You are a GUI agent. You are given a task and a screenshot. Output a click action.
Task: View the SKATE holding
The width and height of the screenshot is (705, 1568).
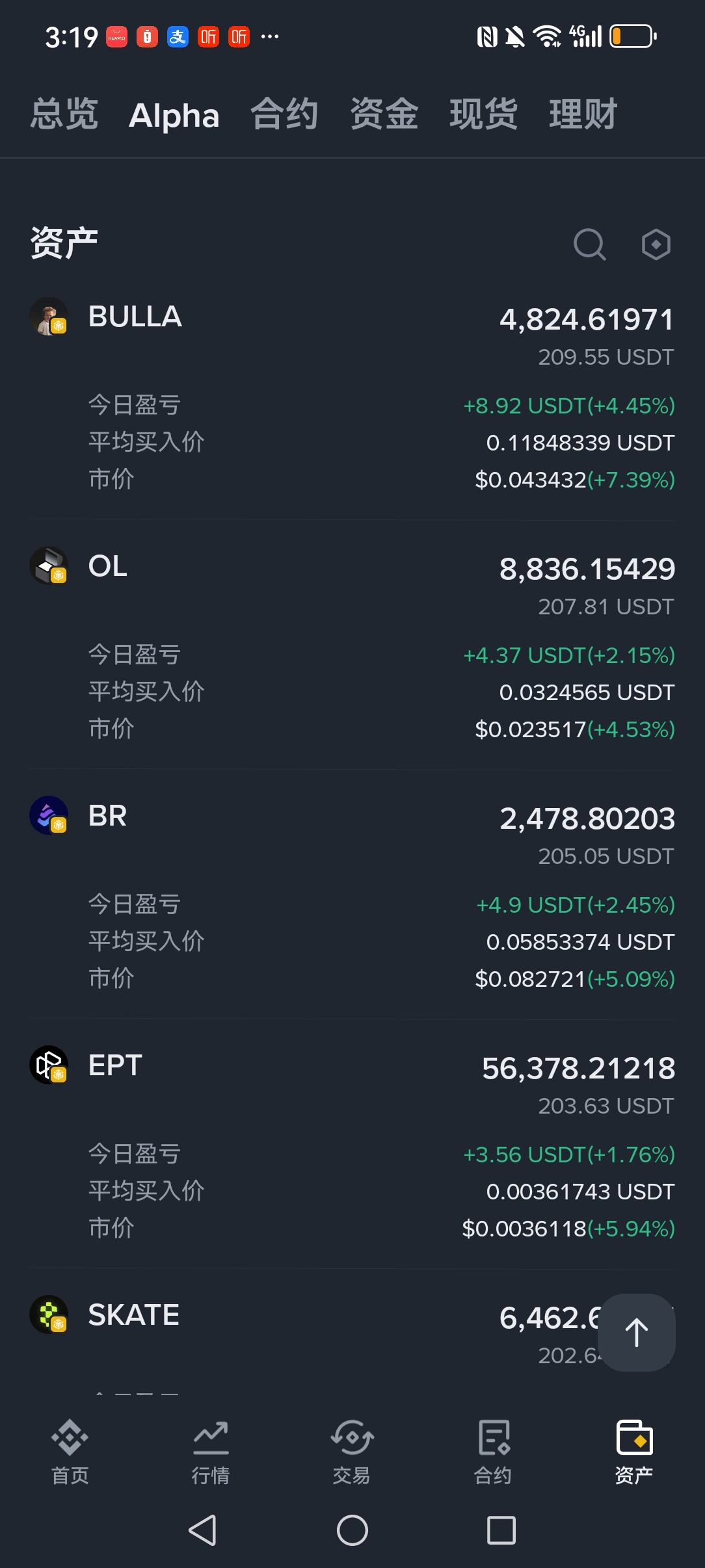(133, 1316)
